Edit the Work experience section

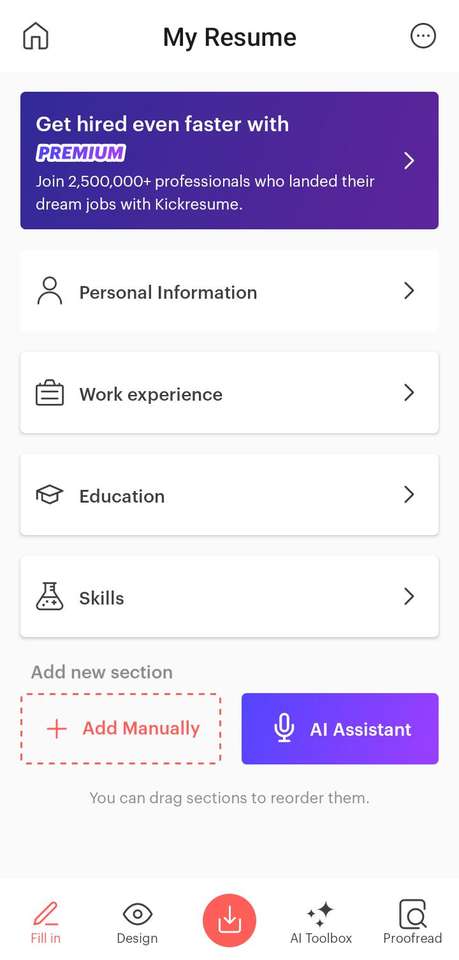click(230, 393)
